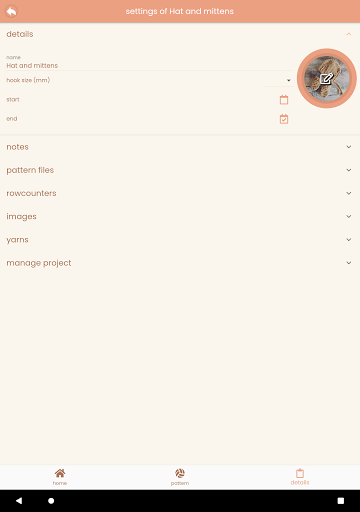Go back using the top-left arrow
The height and width of the screenshot is (512, 360).
click(11, 11)
